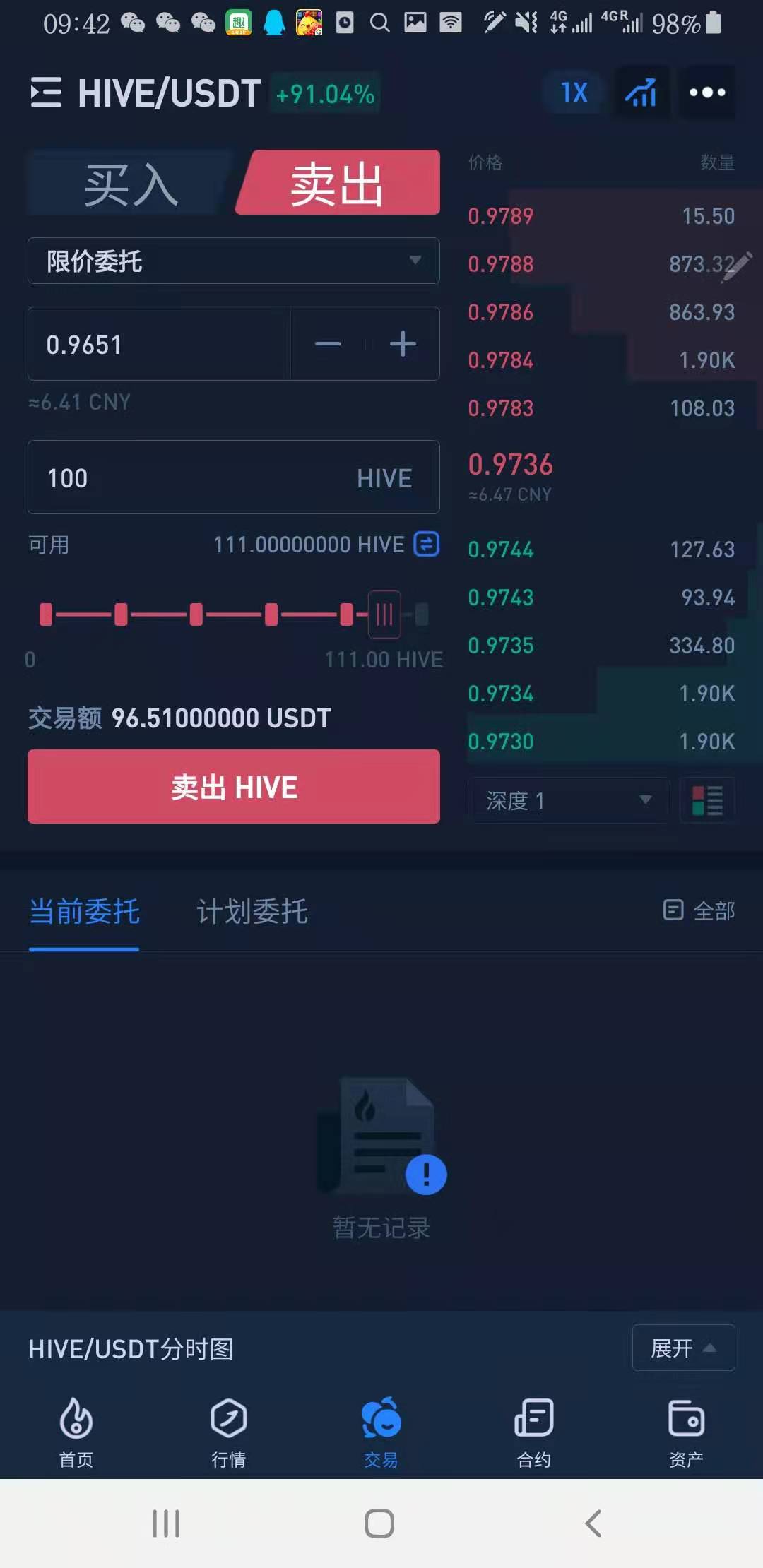Decrease the price with the minus stepper
The height and width of the screenshot is (1568, 763).
click(328, 345)
